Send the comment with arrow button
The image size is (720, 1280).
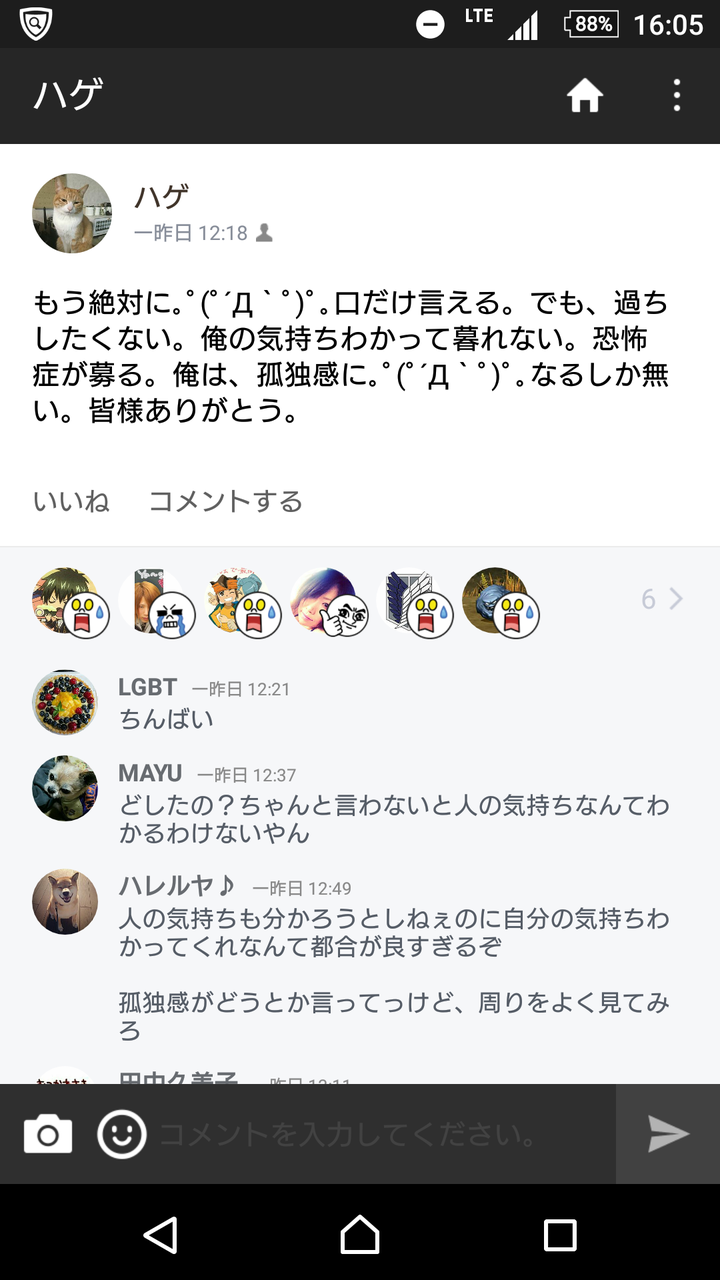[668, 1134]
